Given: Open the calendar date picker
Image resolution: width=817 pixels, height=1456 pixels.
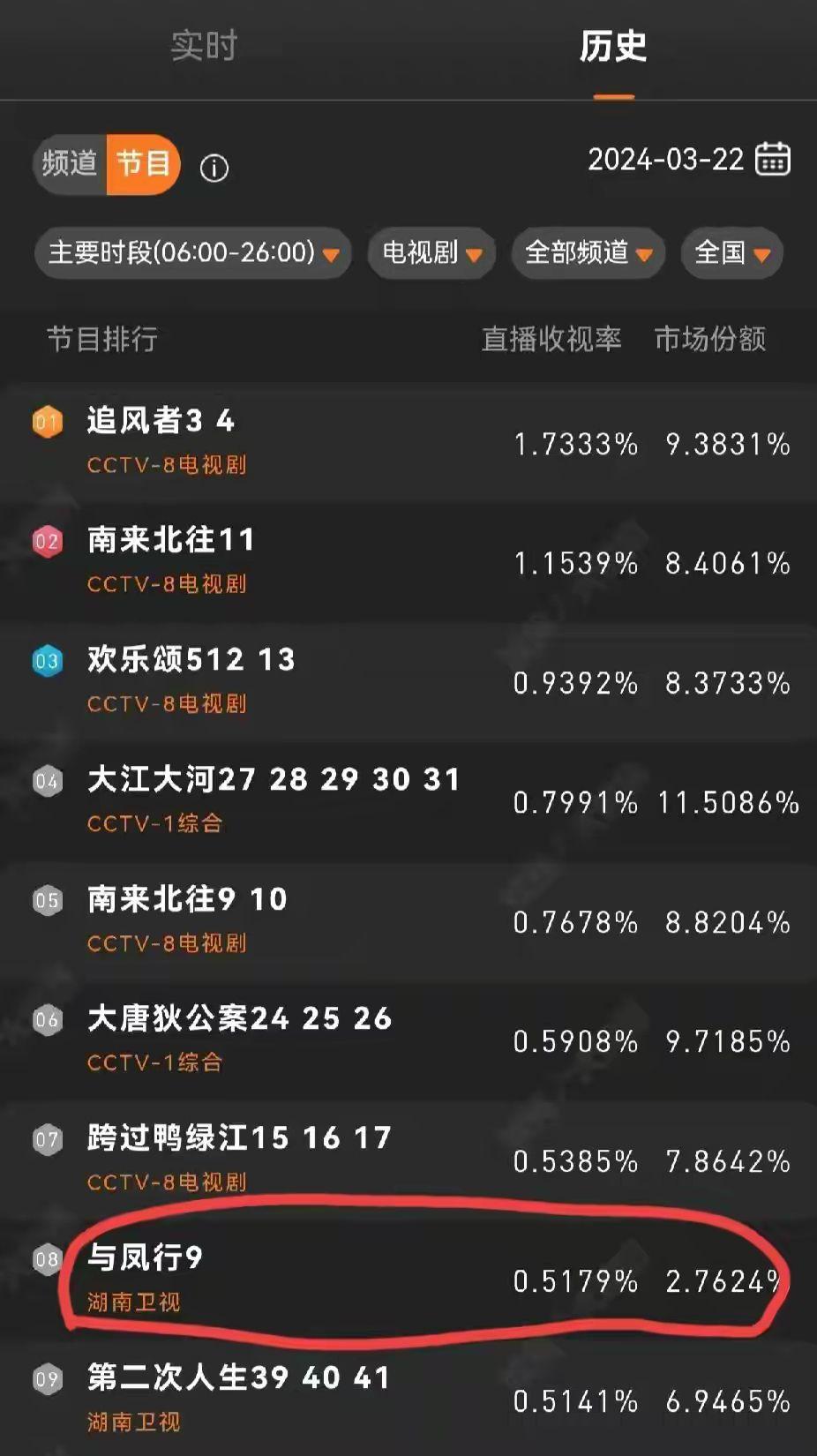Looking at the screenshot, I should pos(773,160).
